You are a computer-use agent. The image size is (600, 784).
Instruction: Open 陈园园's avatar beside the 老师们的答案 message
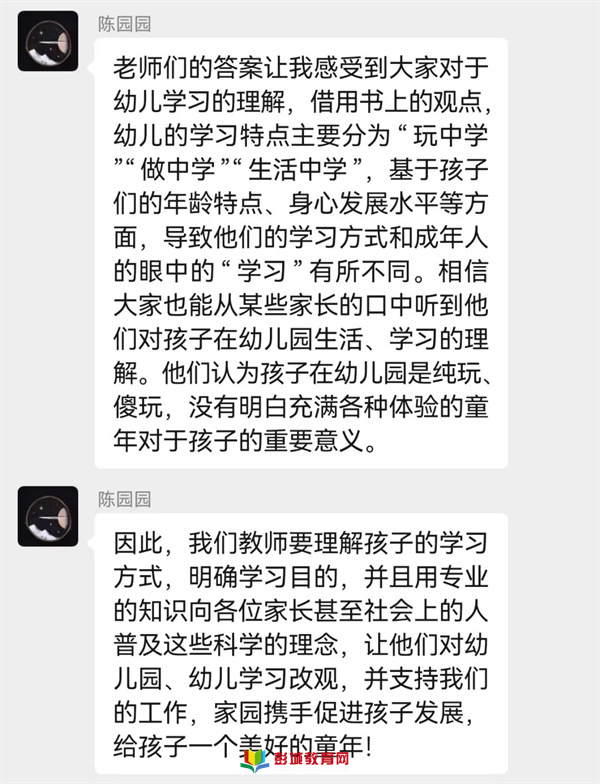[x=48, y=41]
